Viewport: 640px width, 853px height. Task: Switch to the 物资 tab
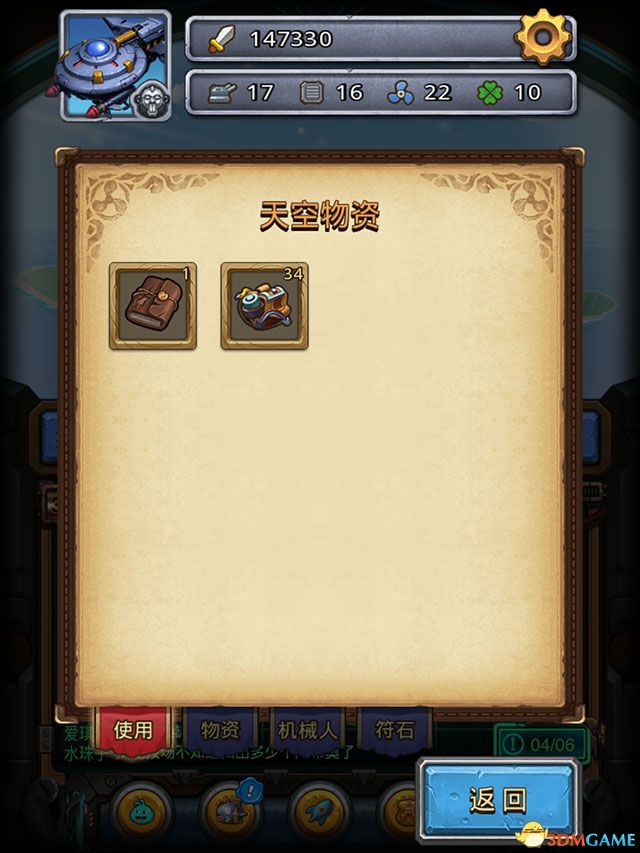tap(221, 730)
